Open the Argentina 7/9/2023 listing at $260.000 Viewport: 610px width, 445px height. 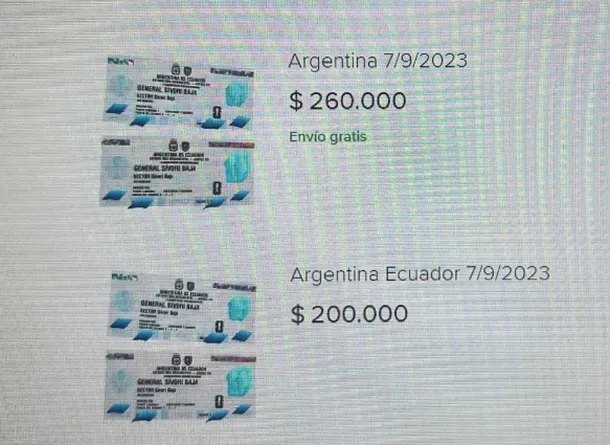click(x=377, y=61)
